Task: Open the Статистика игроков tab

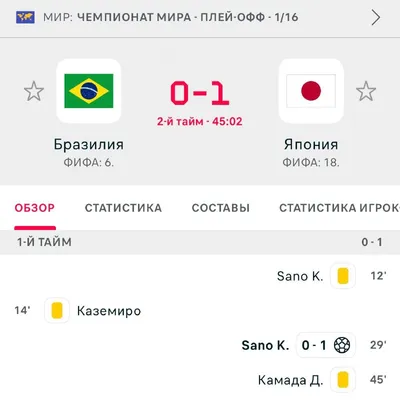Action: [x=339, y=208]
